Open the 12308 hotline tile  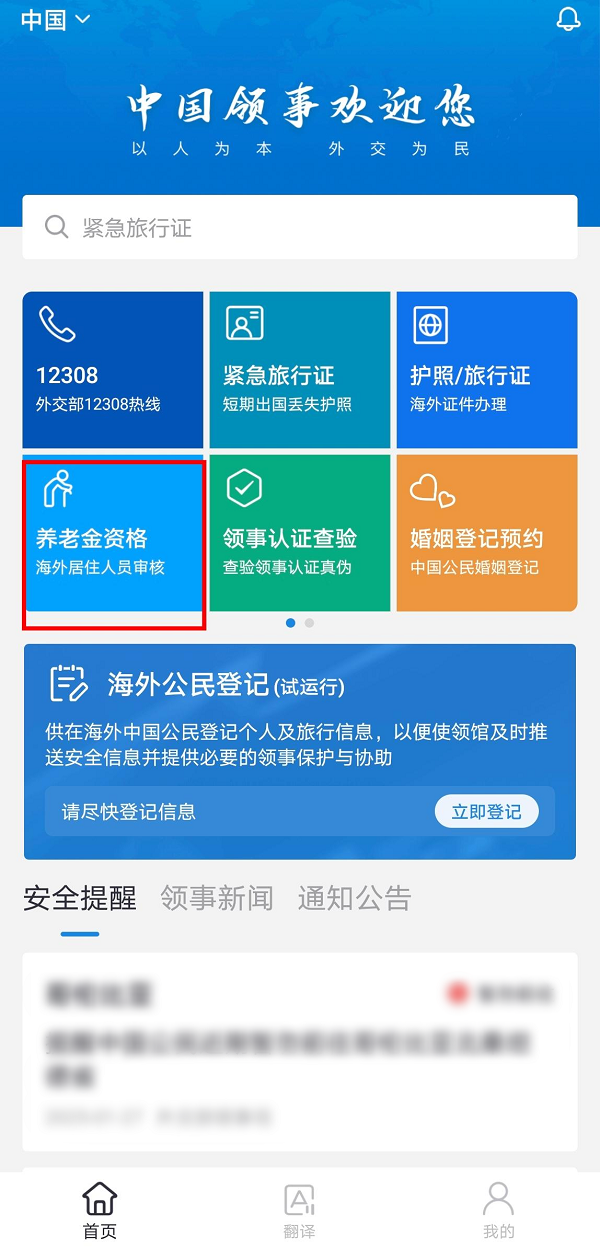pyautogui.click(x=113, y=370)
